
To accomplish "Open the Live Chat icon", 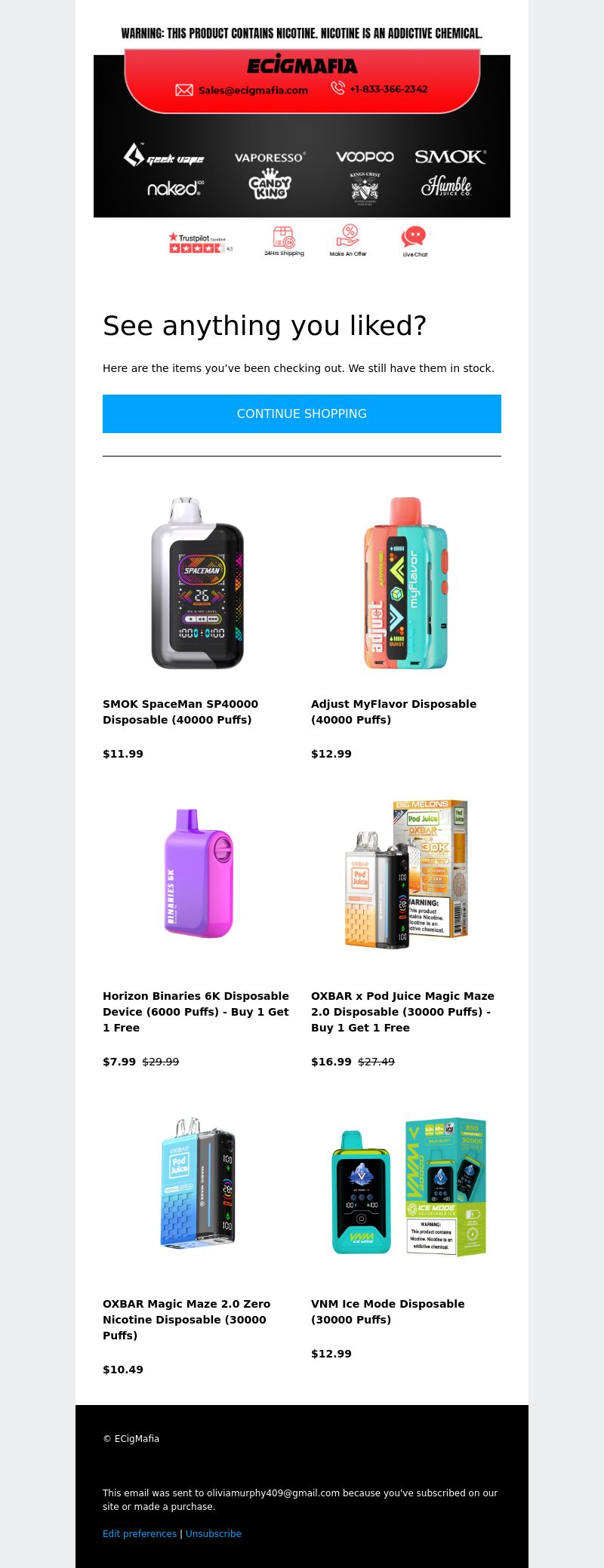I will (414, 241).
